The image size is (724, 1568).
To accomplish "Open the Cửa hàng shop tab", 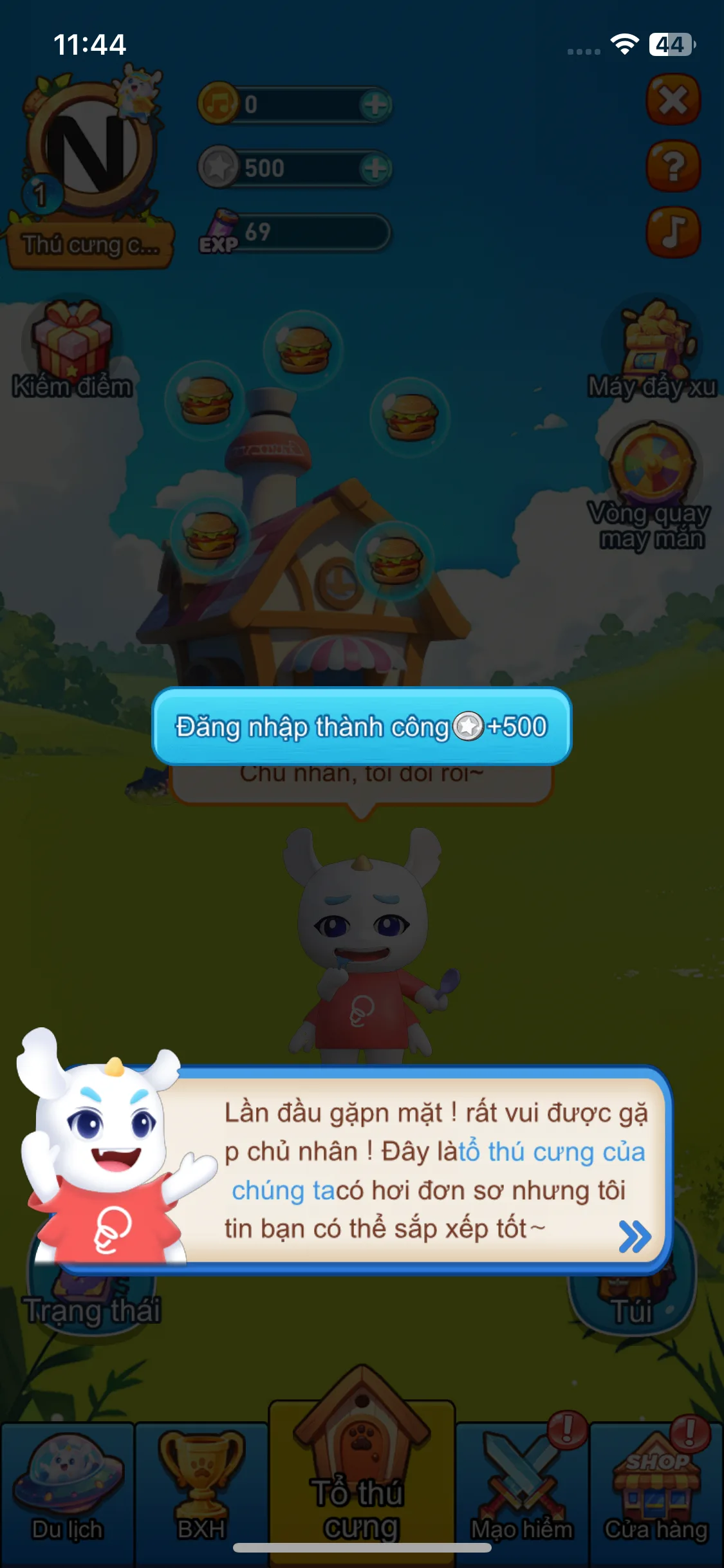I will [x=656, y=1495].
